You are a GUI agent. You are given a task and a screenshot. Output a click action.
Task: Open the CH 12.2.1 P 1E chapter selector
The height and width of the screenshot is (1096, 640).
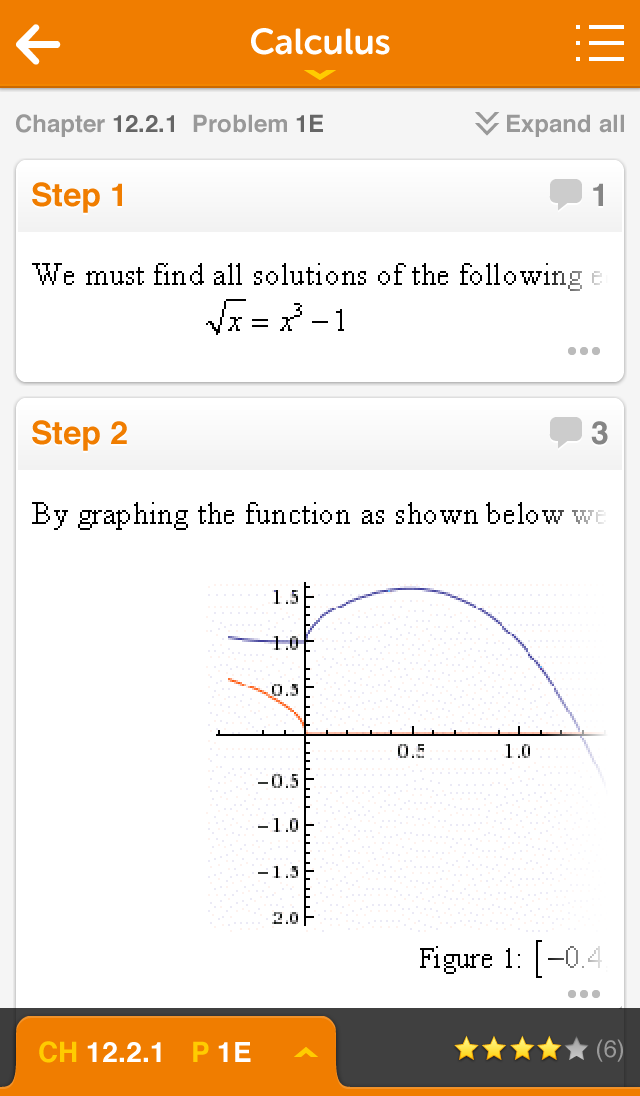click(176, 1052)
